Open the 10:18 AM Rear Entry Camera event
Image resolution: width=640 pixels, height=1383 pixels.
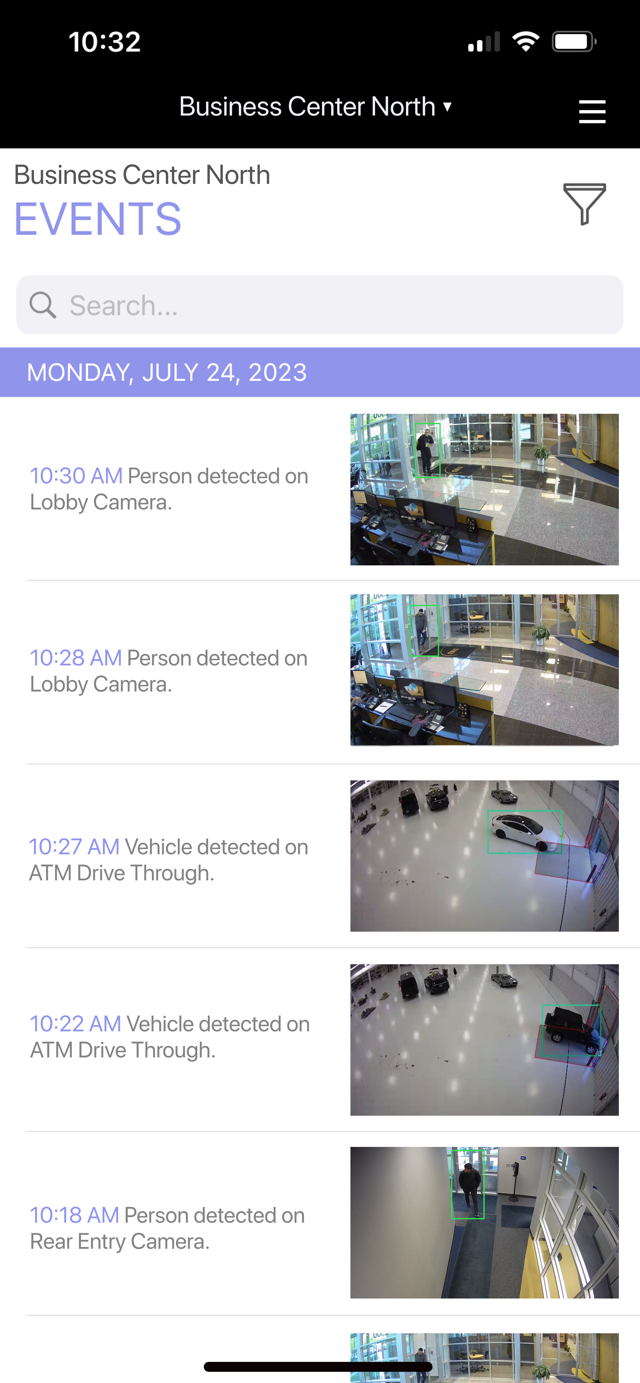pos(320,1224)
